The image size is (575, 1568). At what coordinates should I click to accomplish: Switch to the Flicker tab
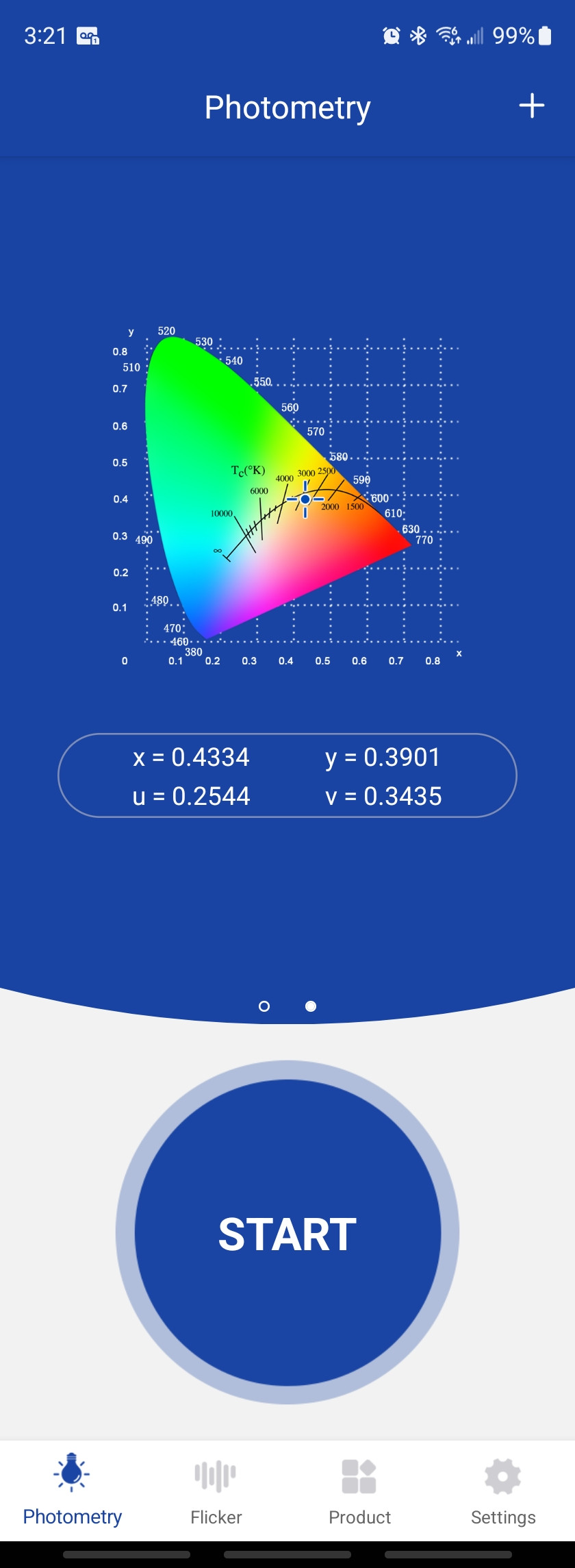pos(216,1490)
